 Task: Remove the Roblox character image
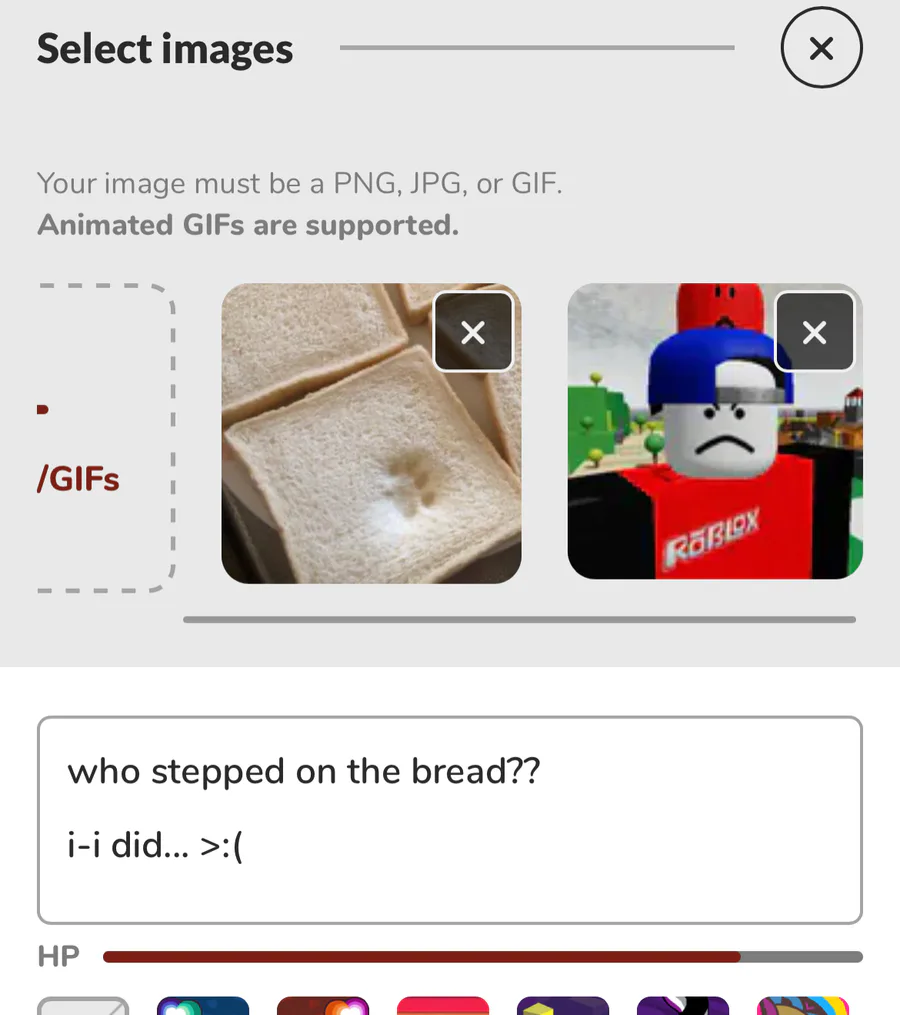click(815, 332)
